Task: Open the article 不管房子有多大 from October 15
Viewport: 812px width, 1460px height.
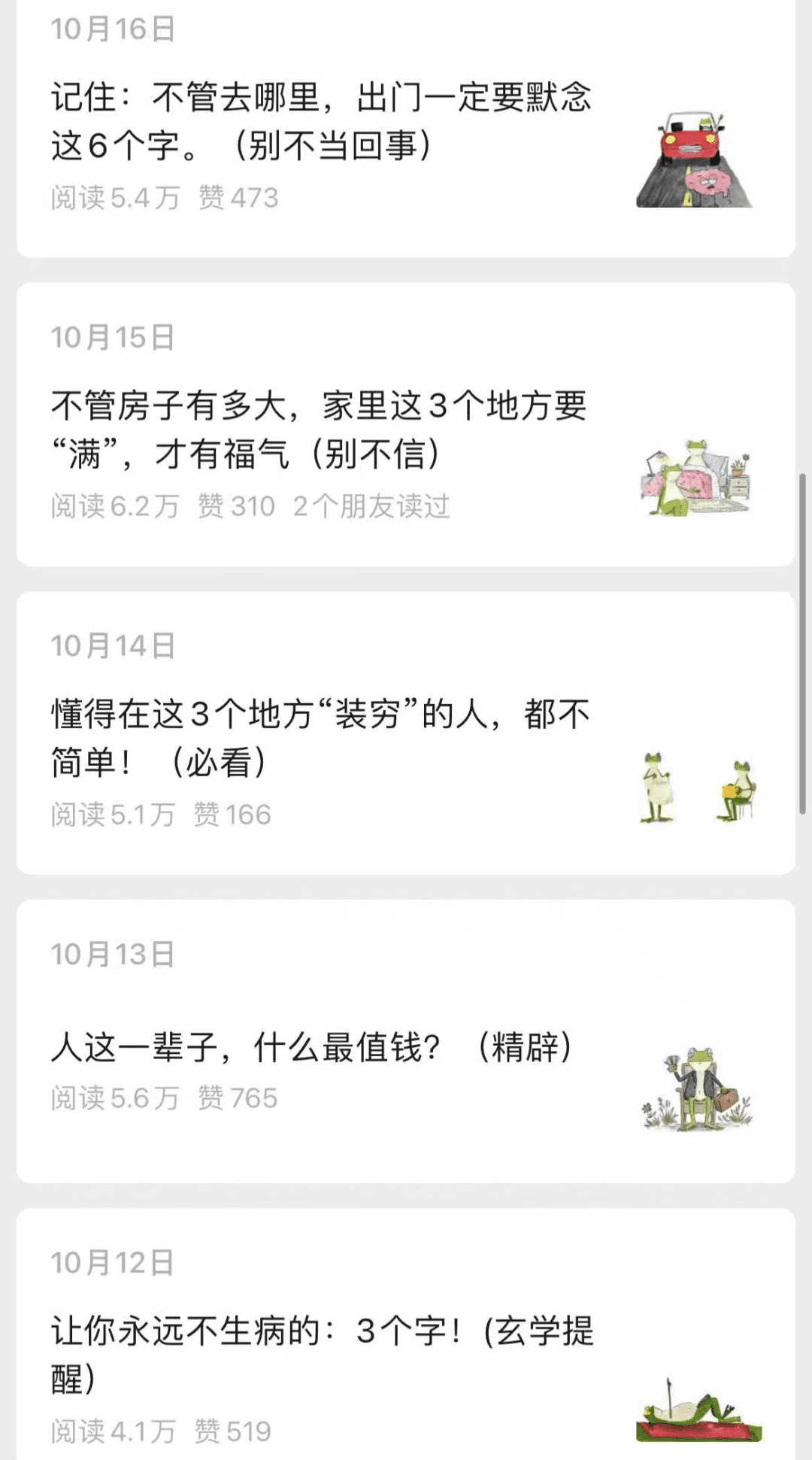Action: click(x=319, y=430)
